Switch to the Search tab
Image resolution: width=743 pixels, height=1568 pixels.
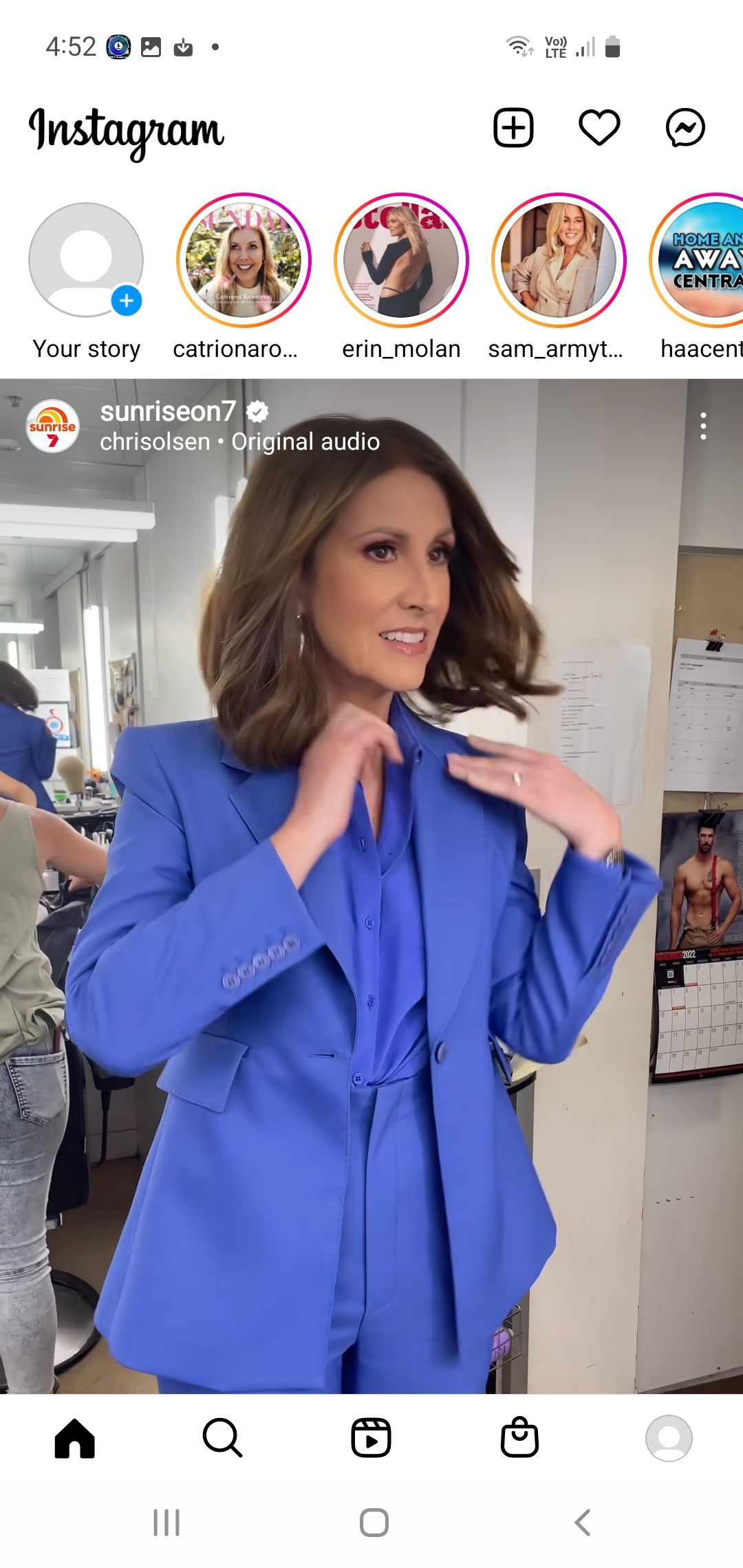pyautogui.click(x=222, y=1437)
